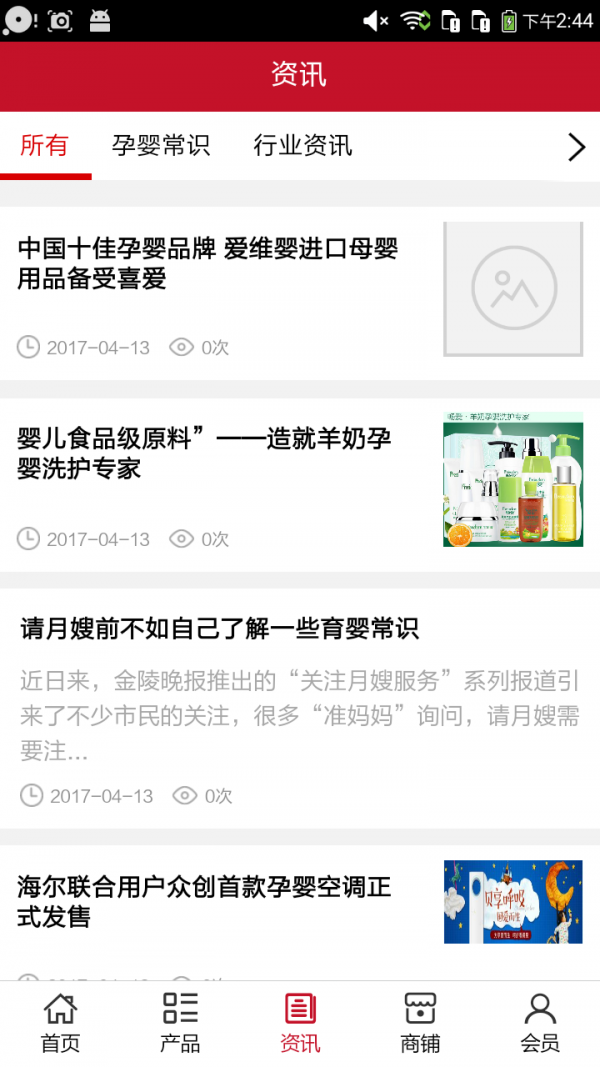Go to the 会员 member tab
Screen dimensions: 600x1067
540,1022
